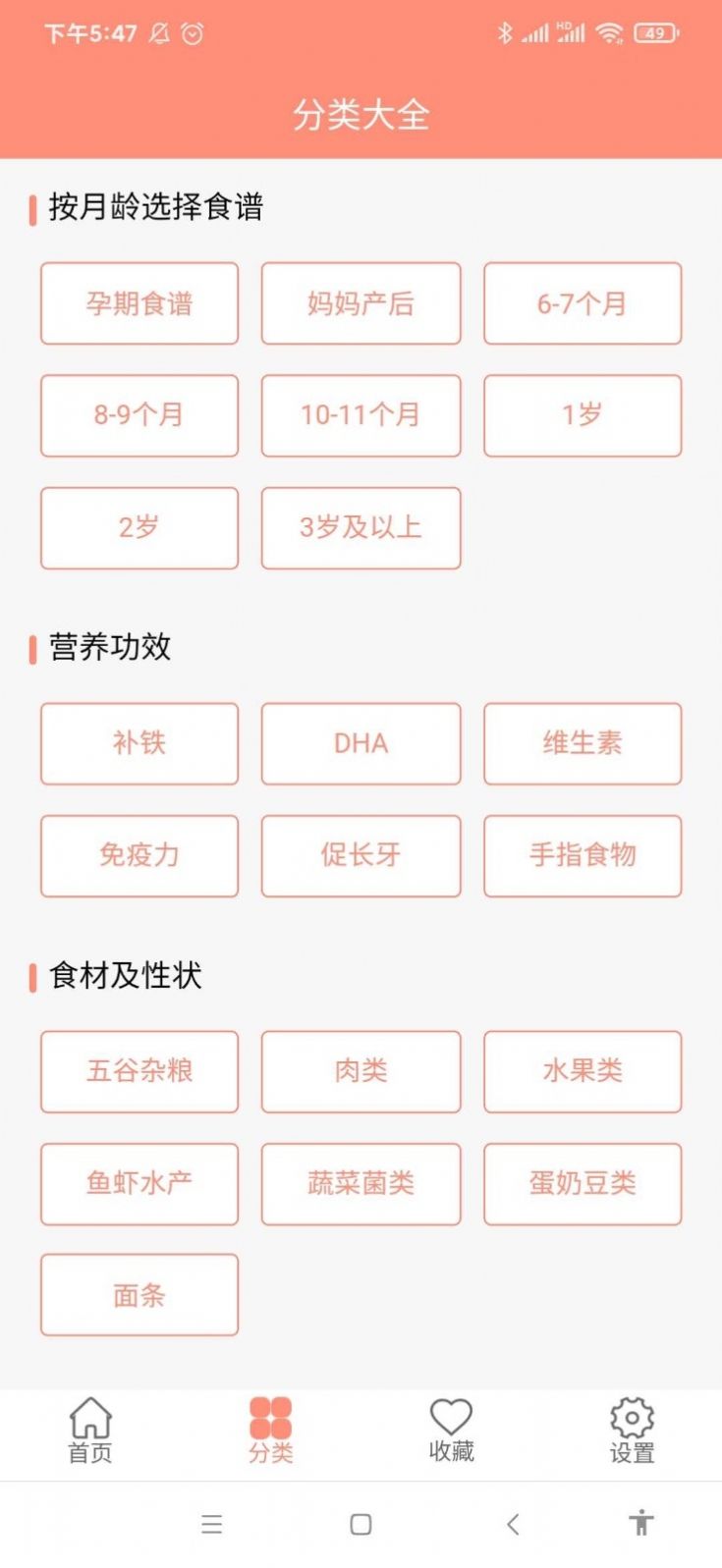Select the 孕期食谱 pregnancy recipes category
Viewport: 722px width, 1568px height.
click(139, 303)
